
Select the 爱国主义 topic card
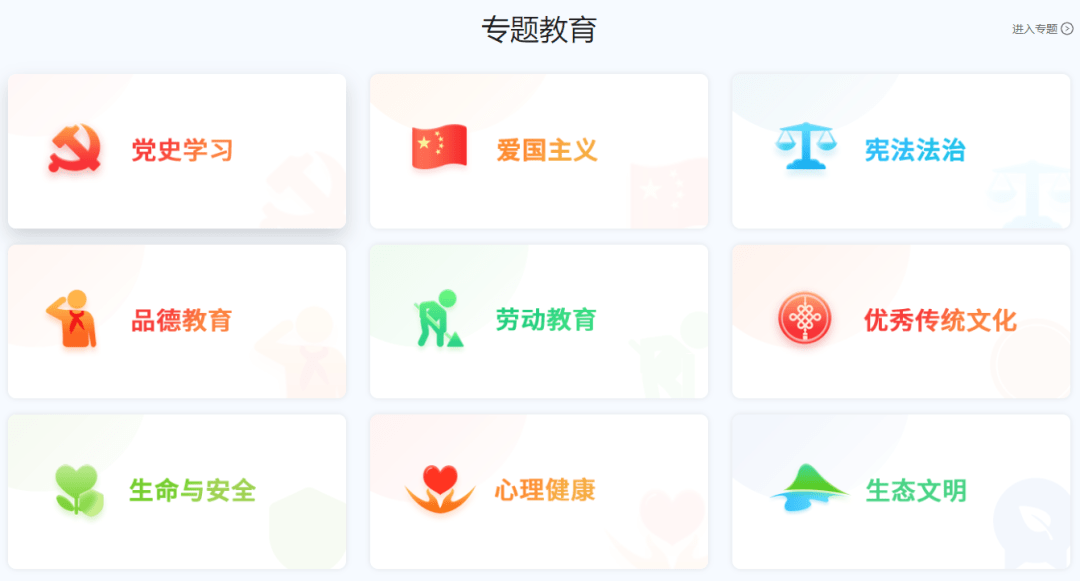(539, 151)
